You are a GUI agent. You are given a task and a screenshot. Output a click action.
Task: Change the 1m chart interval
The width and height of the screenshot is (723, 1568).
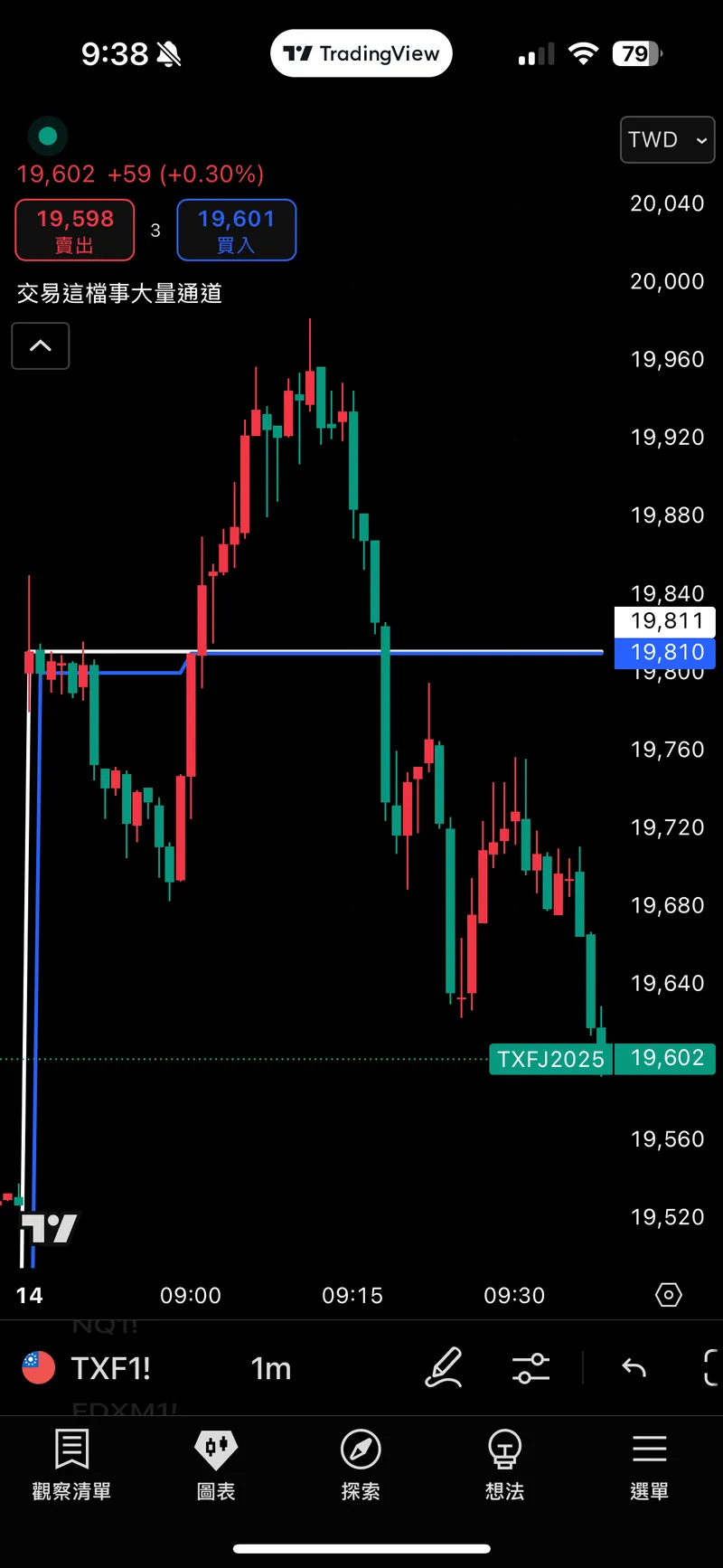pos(271,1368)
